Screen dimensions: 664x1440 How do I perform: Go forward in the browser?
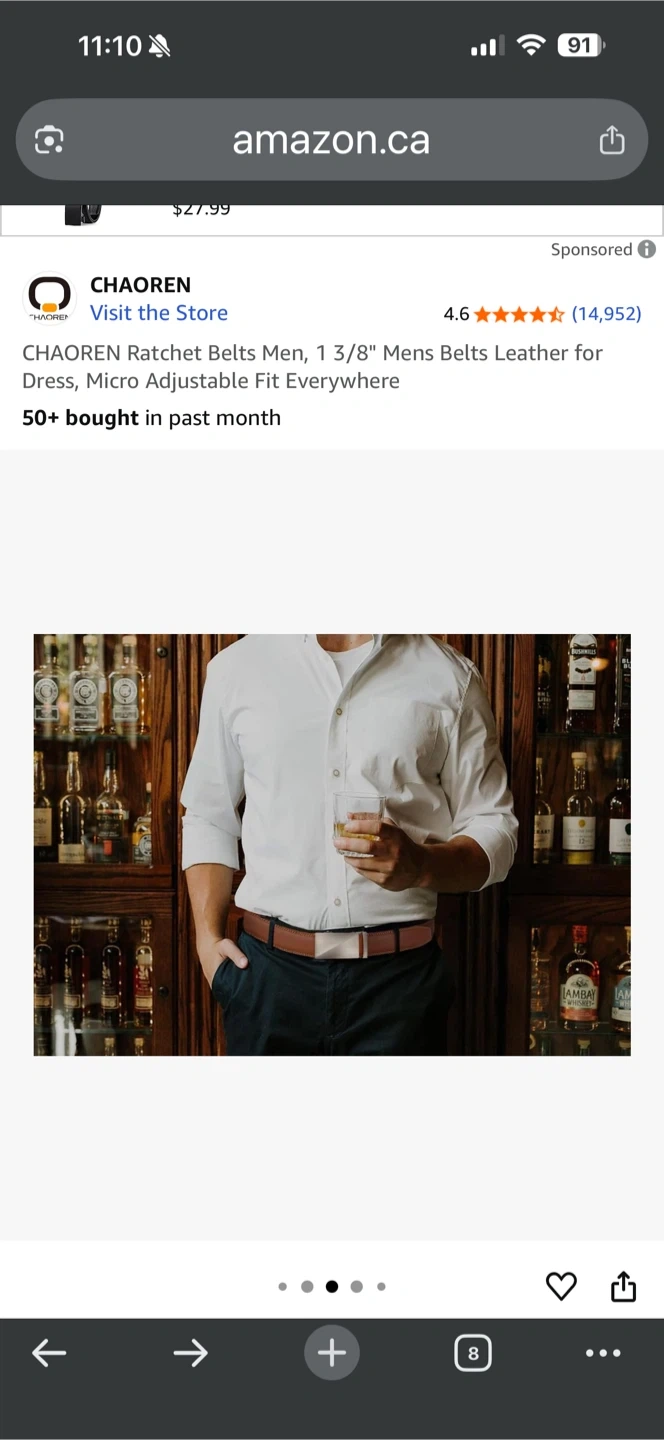190,1353
